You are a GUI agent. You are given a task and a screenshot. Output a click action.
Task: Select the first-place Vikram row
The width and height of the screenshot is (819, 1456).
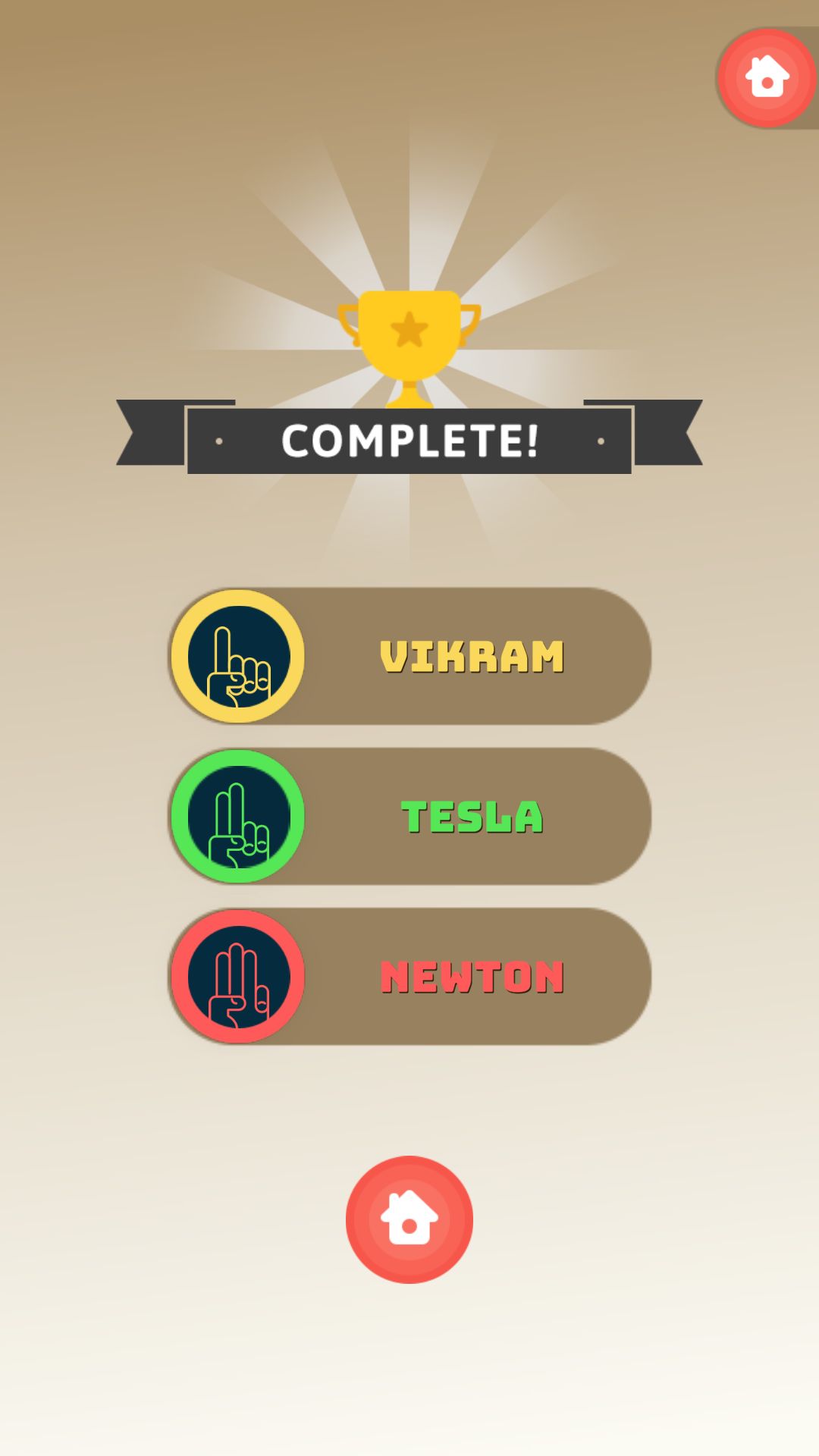coord(409,656)
